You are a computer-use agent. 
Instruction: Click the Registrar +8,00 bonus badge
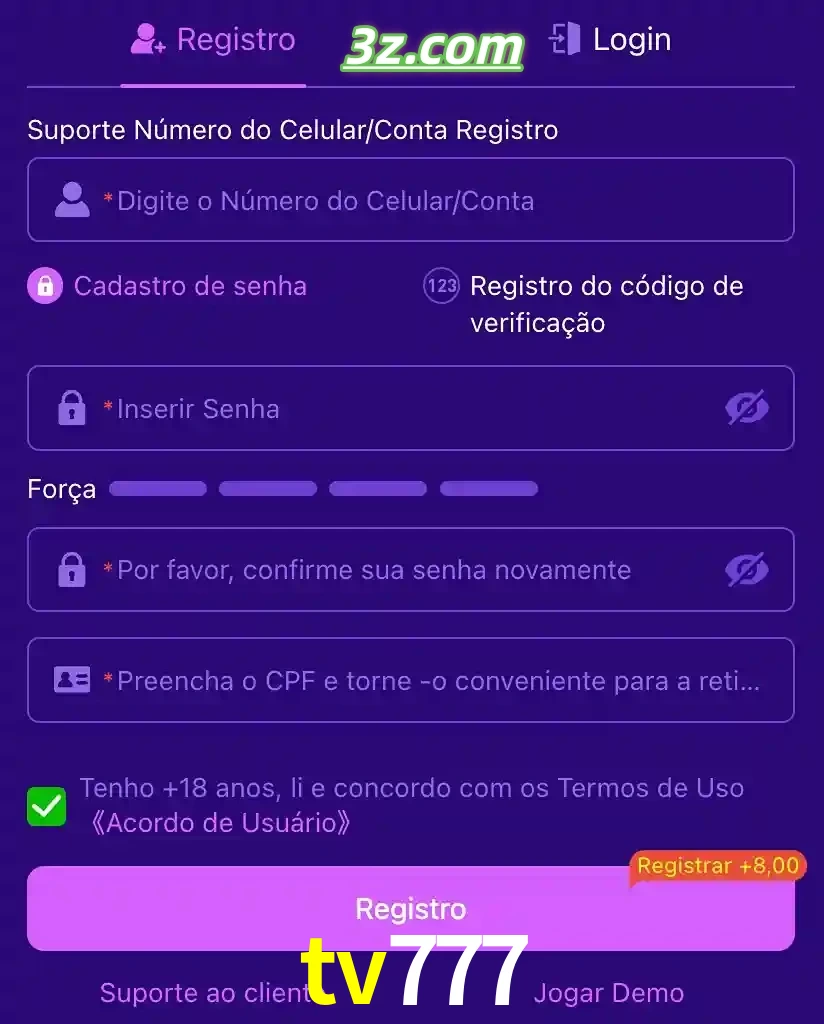[x=718, y=866]
